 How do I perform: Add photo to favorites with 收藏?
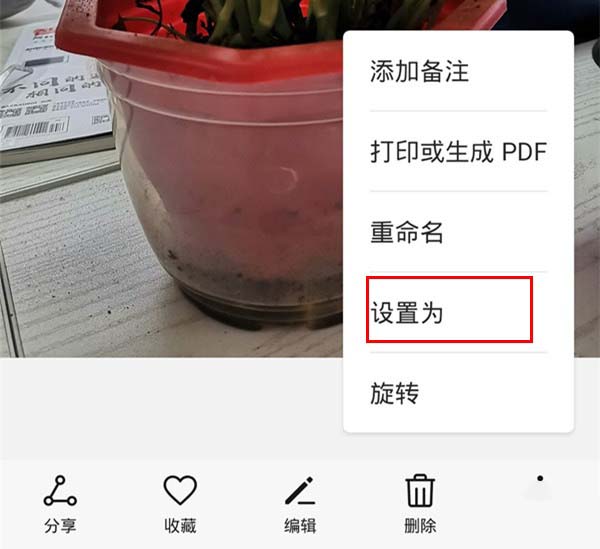point(180,504)
